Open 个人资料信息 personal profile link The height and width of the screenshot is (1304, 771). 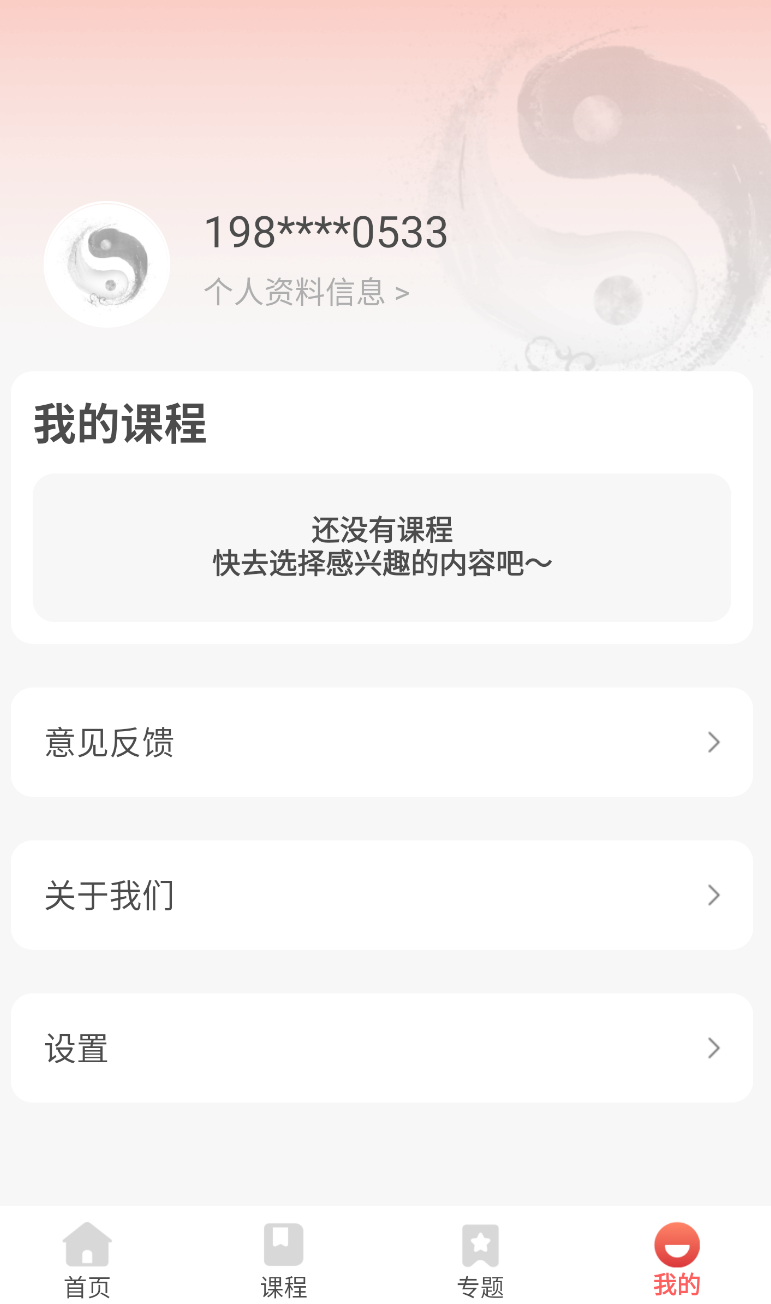[296, 292]
